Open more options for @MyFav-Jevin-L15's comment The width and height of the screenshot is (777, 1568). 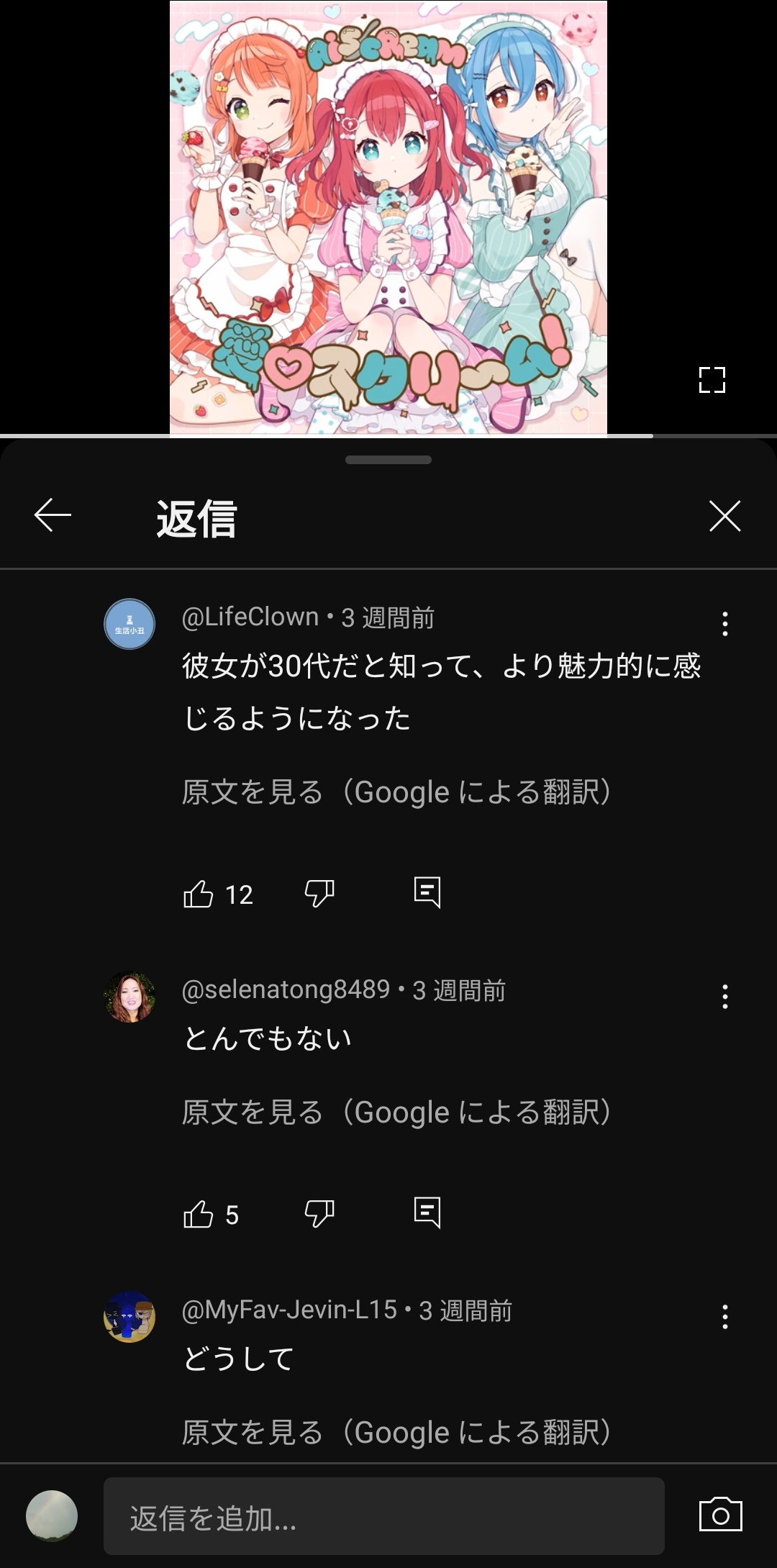pos(724,1317)
